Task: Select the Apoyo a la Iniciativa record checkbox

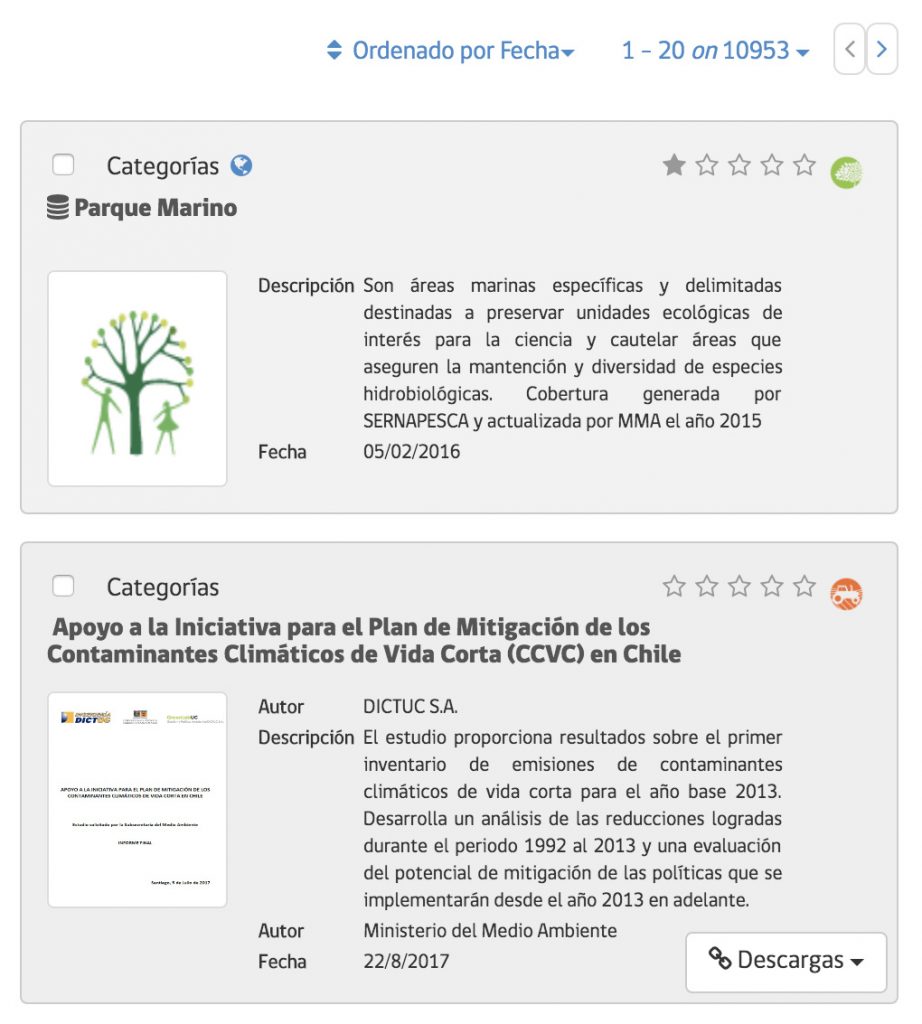Action: click(63, 586)
